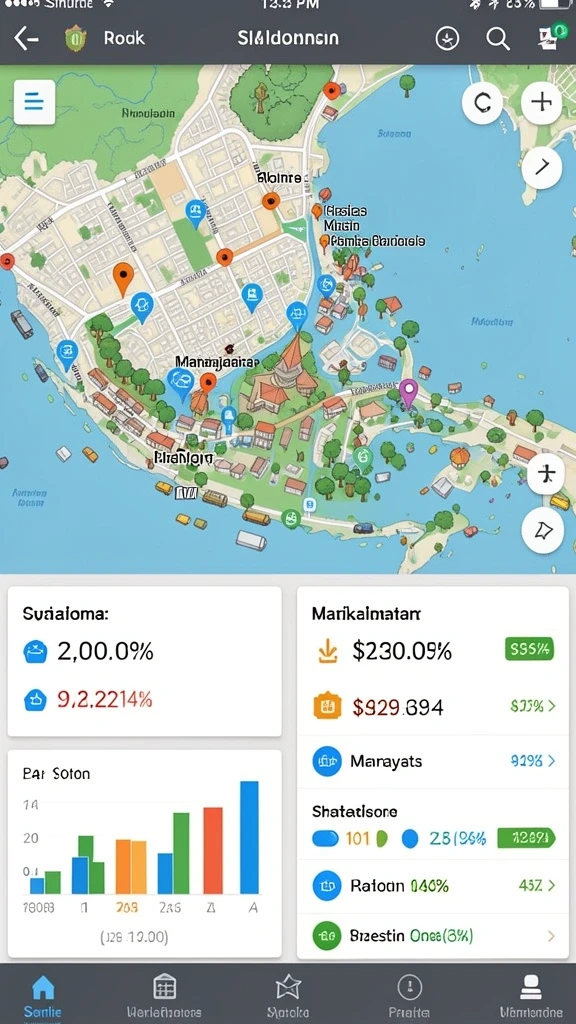Open the Brzestin row
The image size is (576, 1024).
coord(433,936)
